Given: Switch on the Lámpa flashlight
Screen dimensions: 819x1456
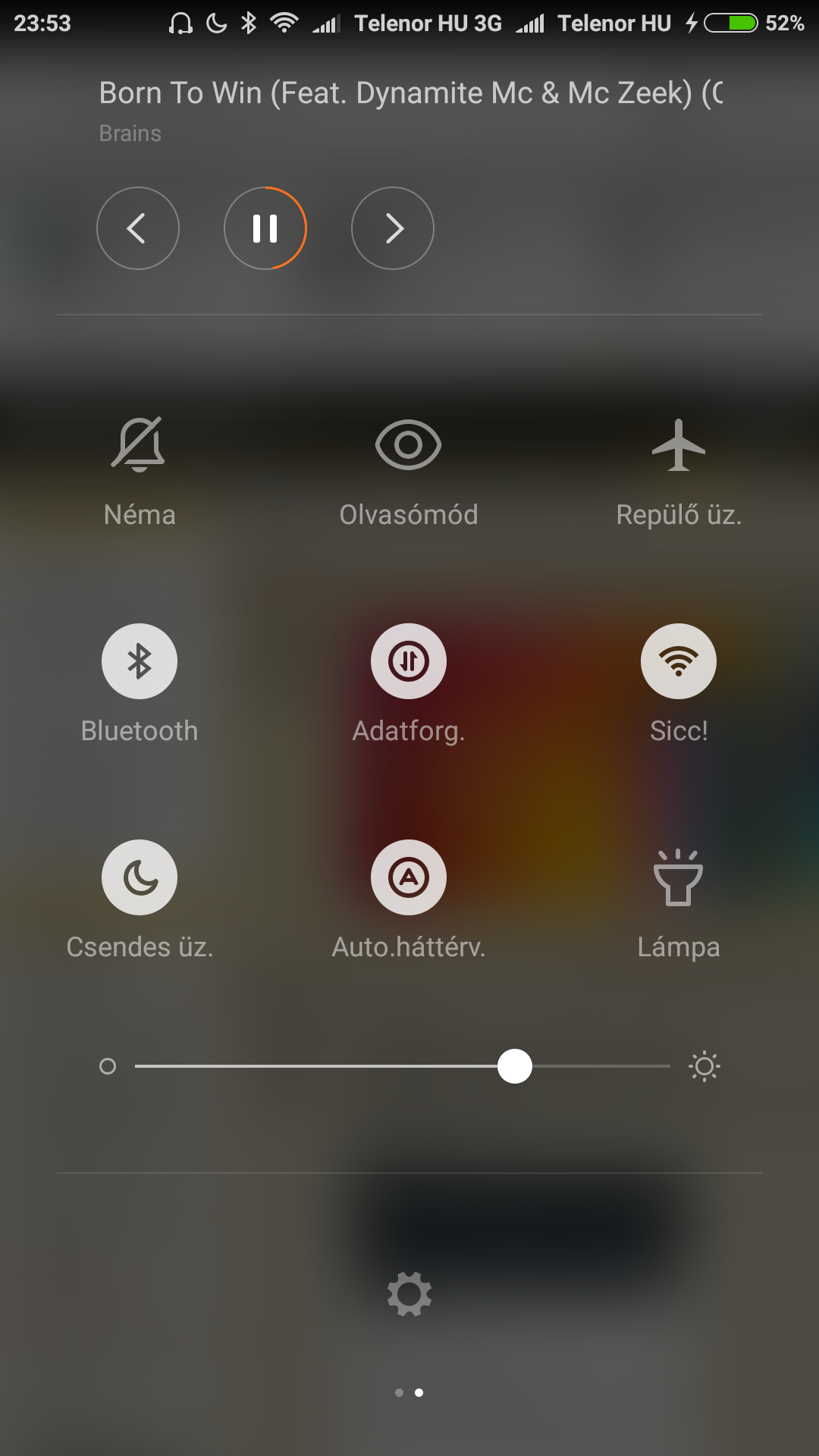Looking at the screenshot, I should click(679, 877).
